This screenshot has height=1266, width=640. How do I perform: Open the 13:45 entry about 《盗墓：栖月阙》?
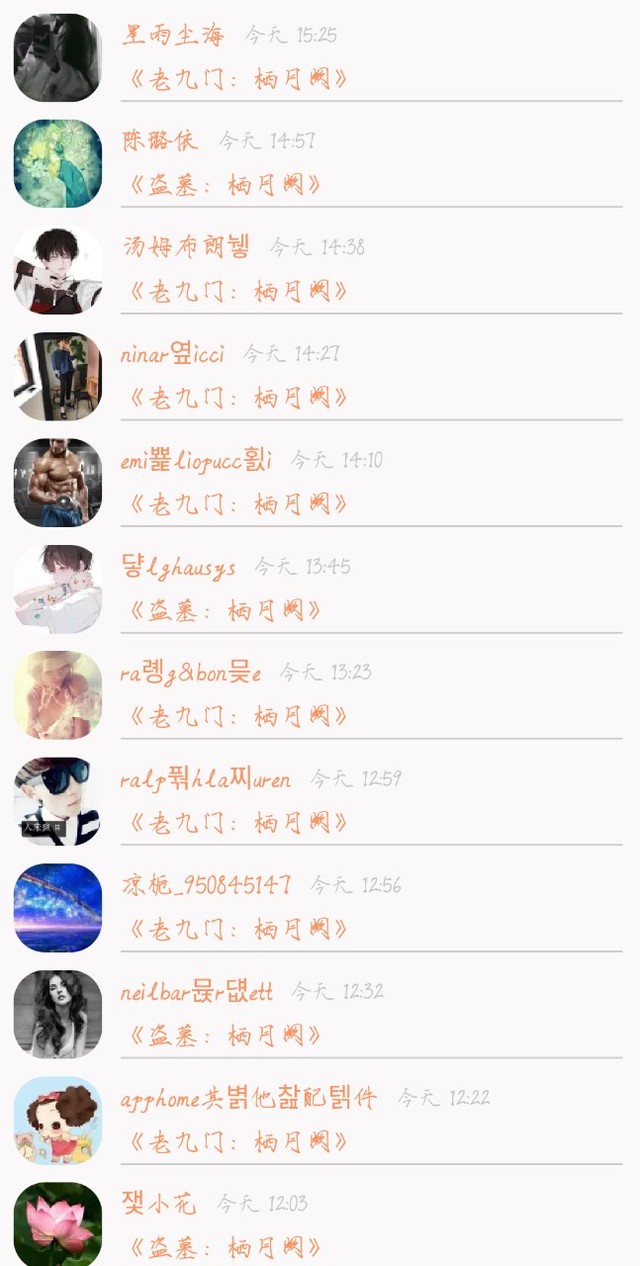point(320,588)
